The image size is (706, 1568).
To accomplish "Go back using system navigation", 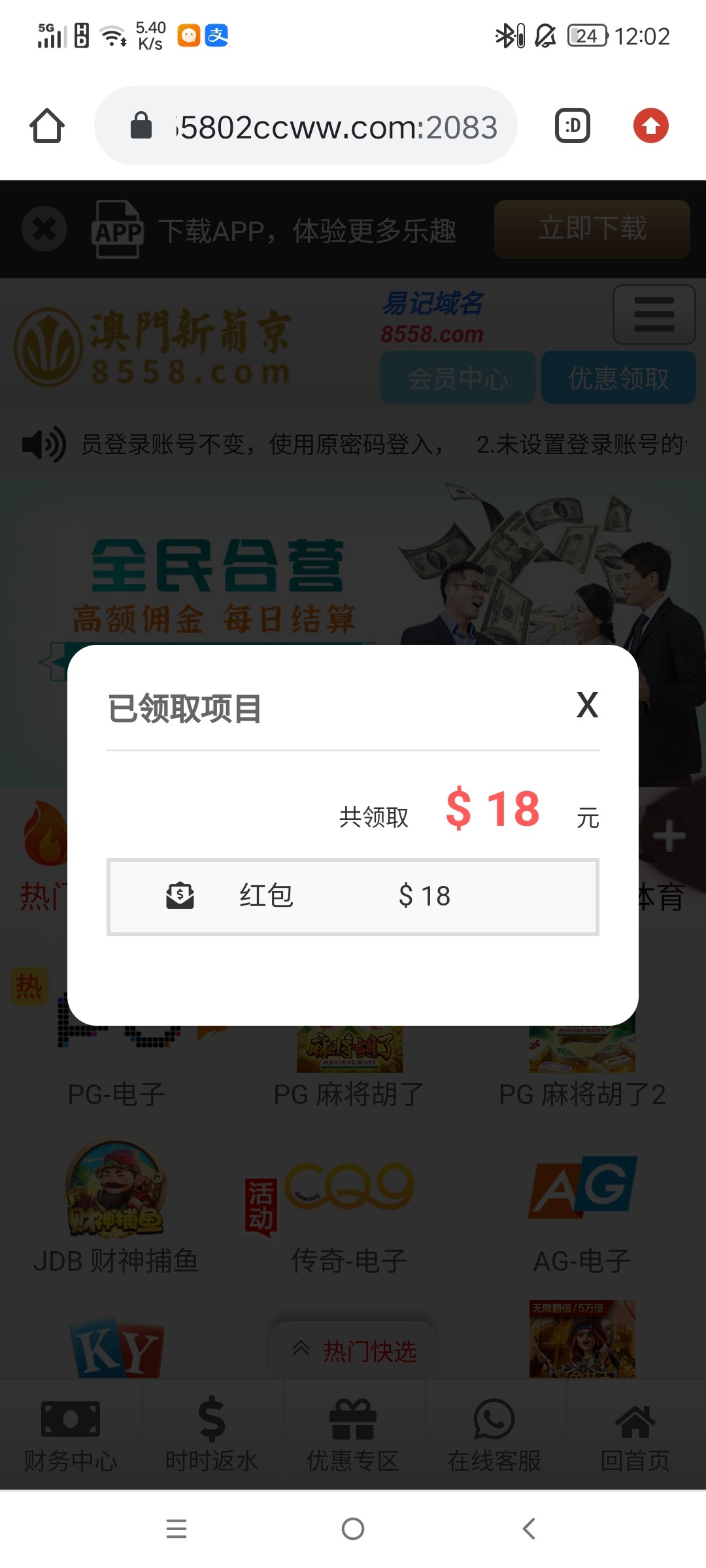I will coord(529,1529).
